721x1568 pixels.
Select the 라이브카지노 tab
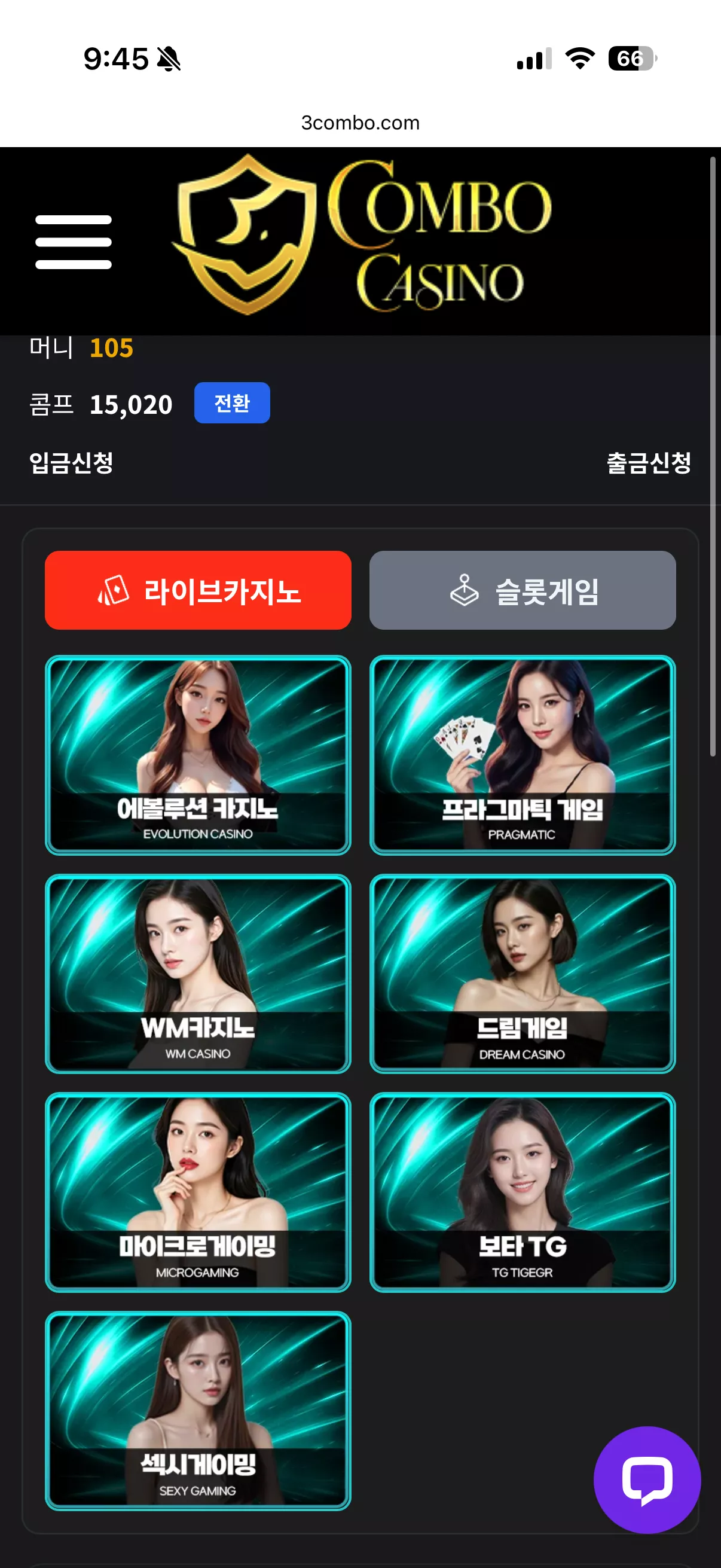(x=198, y=590)
